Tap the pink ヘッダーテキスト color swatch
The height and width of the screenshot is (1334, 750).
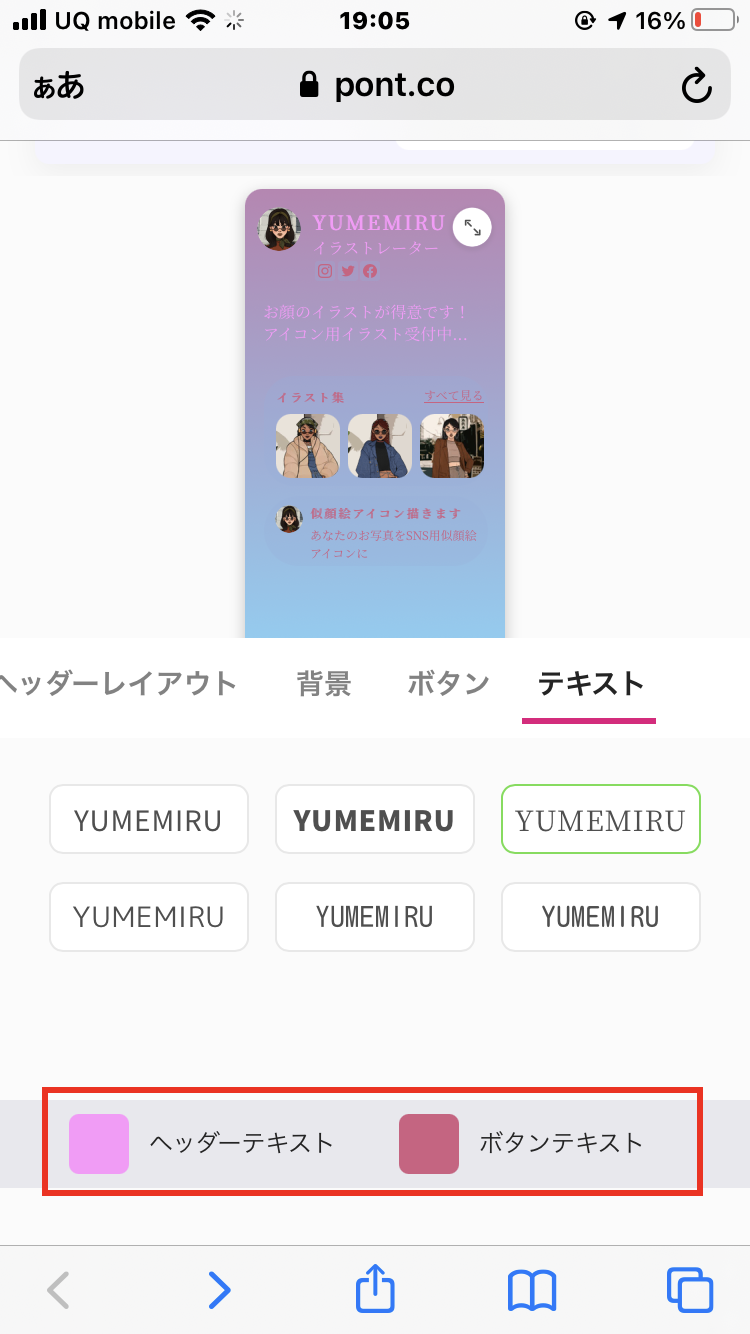[99, 1143]
